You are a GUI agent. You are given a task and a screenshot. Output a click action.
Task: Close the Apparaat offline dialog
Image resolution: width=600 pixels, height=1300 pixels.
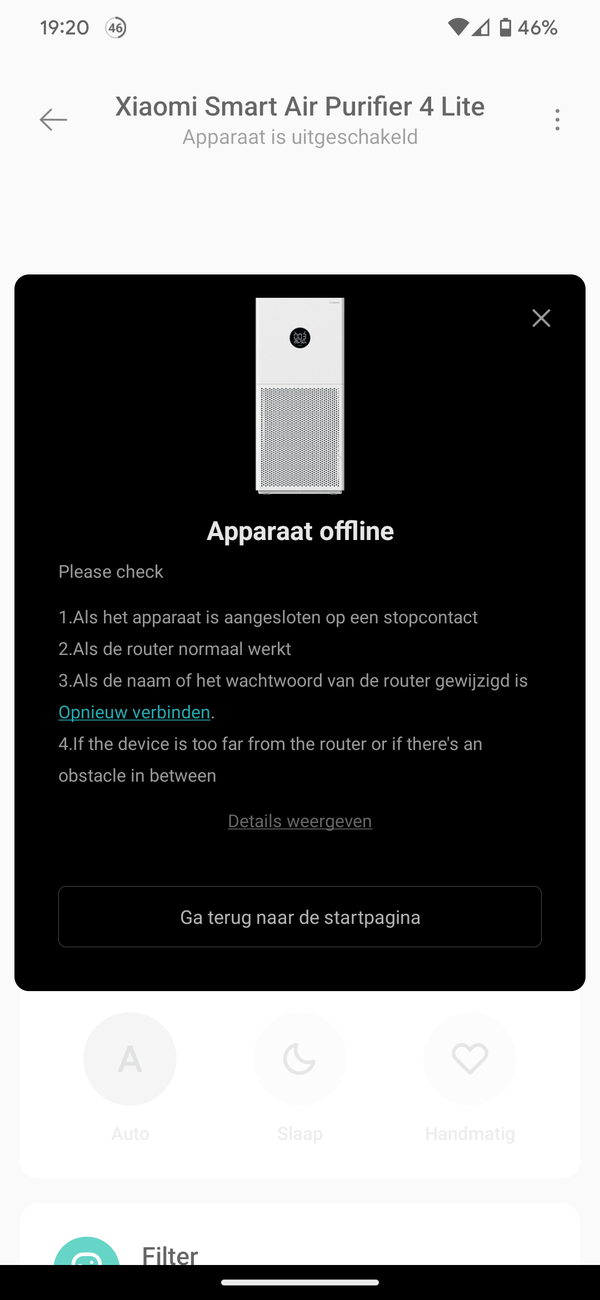(541, 318)
